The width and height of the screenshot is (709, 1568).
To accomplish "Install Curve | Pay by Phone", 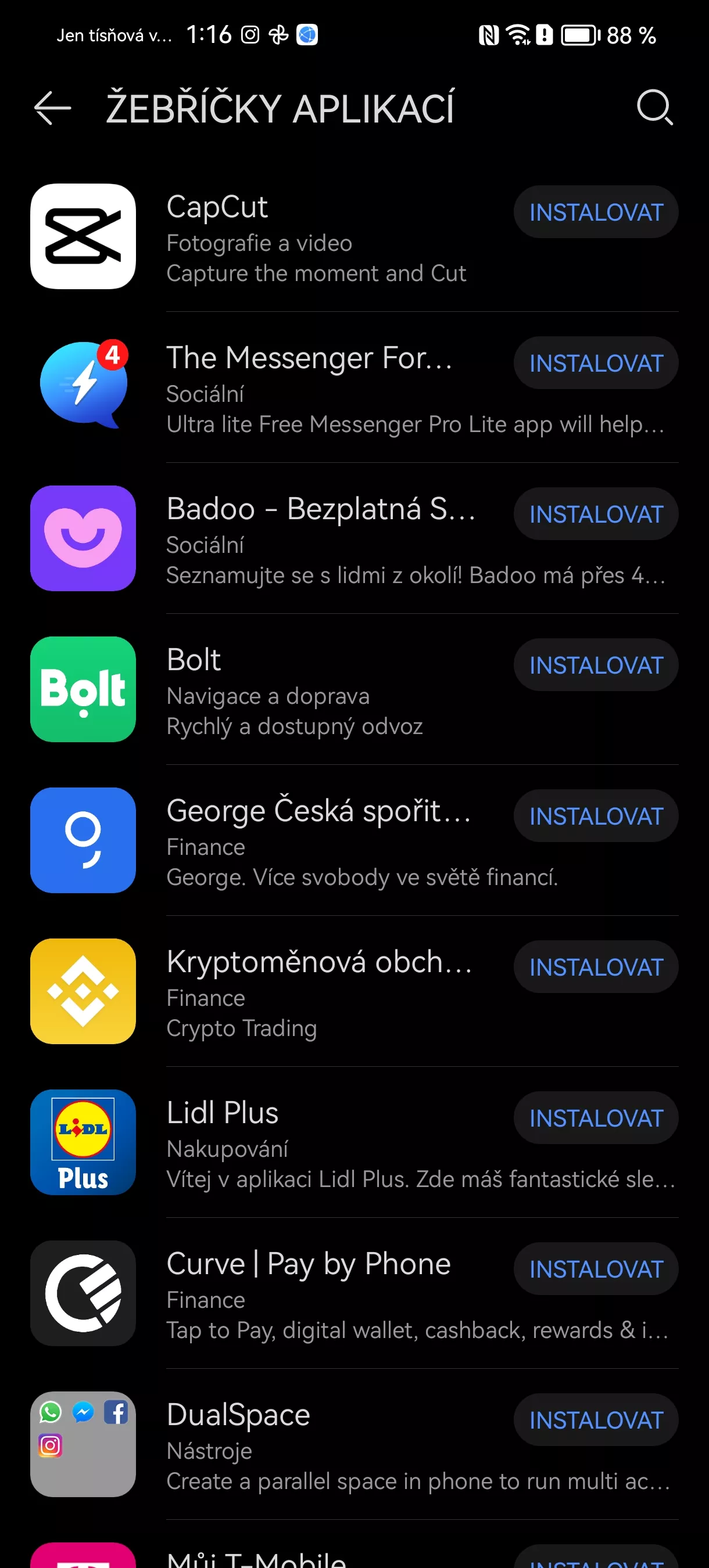I will (596, 1268).
